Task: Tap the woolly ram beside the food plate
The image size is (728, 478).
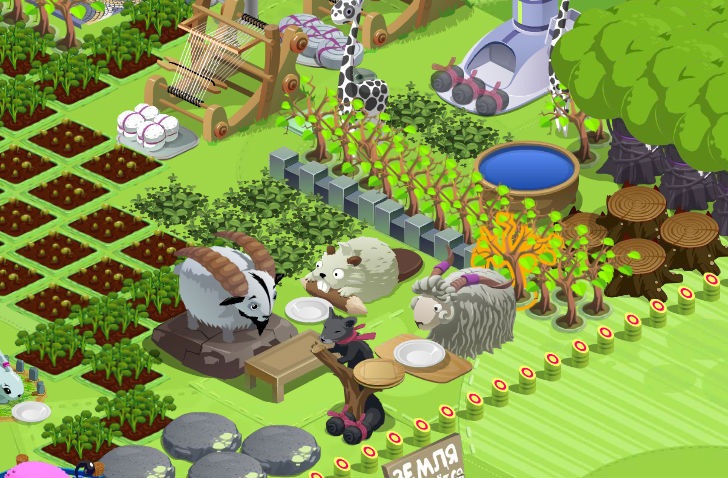Action: pos(464,308)
